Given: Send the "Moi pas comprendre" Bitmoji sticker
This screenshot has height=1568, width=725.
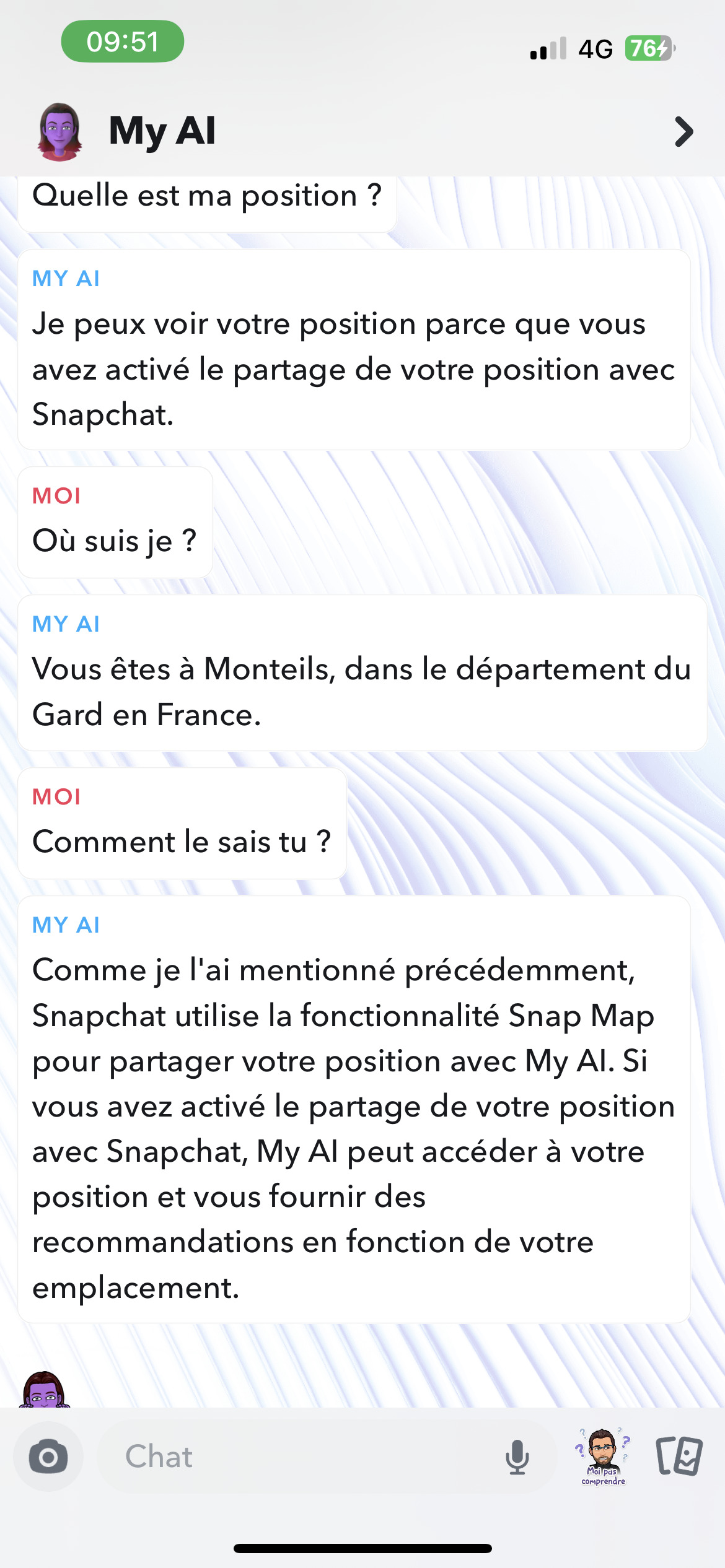Looking at the screenshot, I should (x=603, y=1457).
